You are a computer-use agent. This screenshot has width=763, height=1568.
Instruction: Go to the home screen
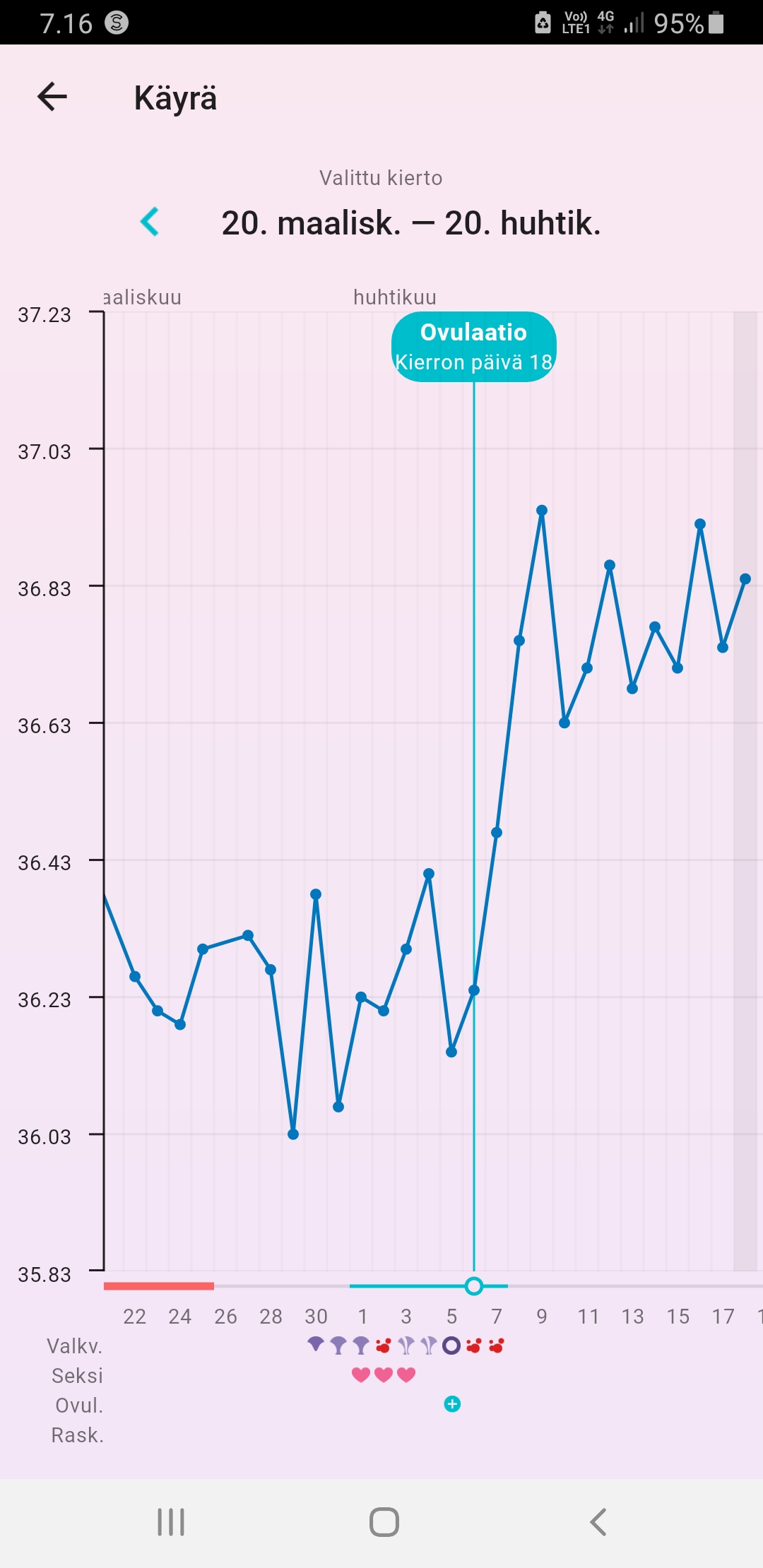(384, 1522)
